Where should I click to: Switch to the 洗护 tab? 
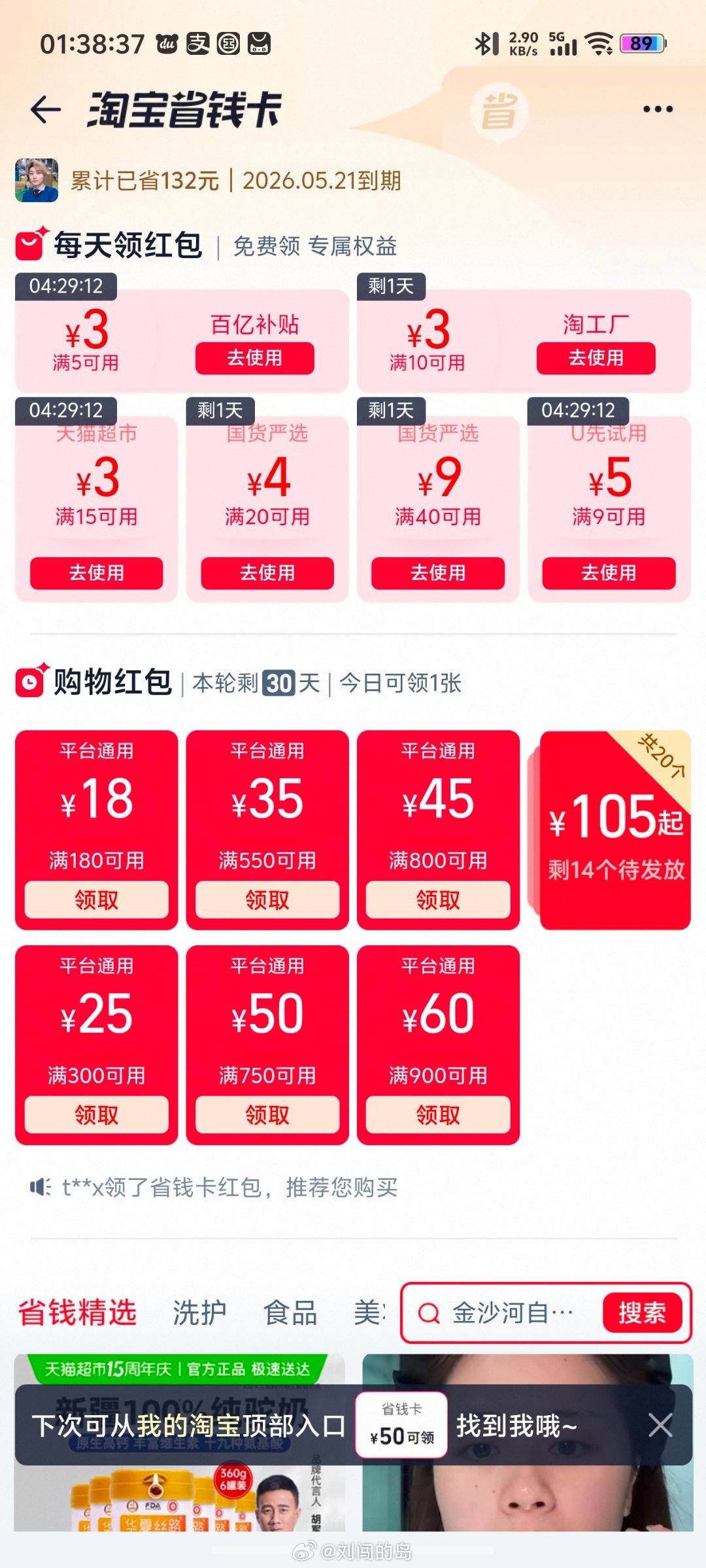click(199, 1313)
